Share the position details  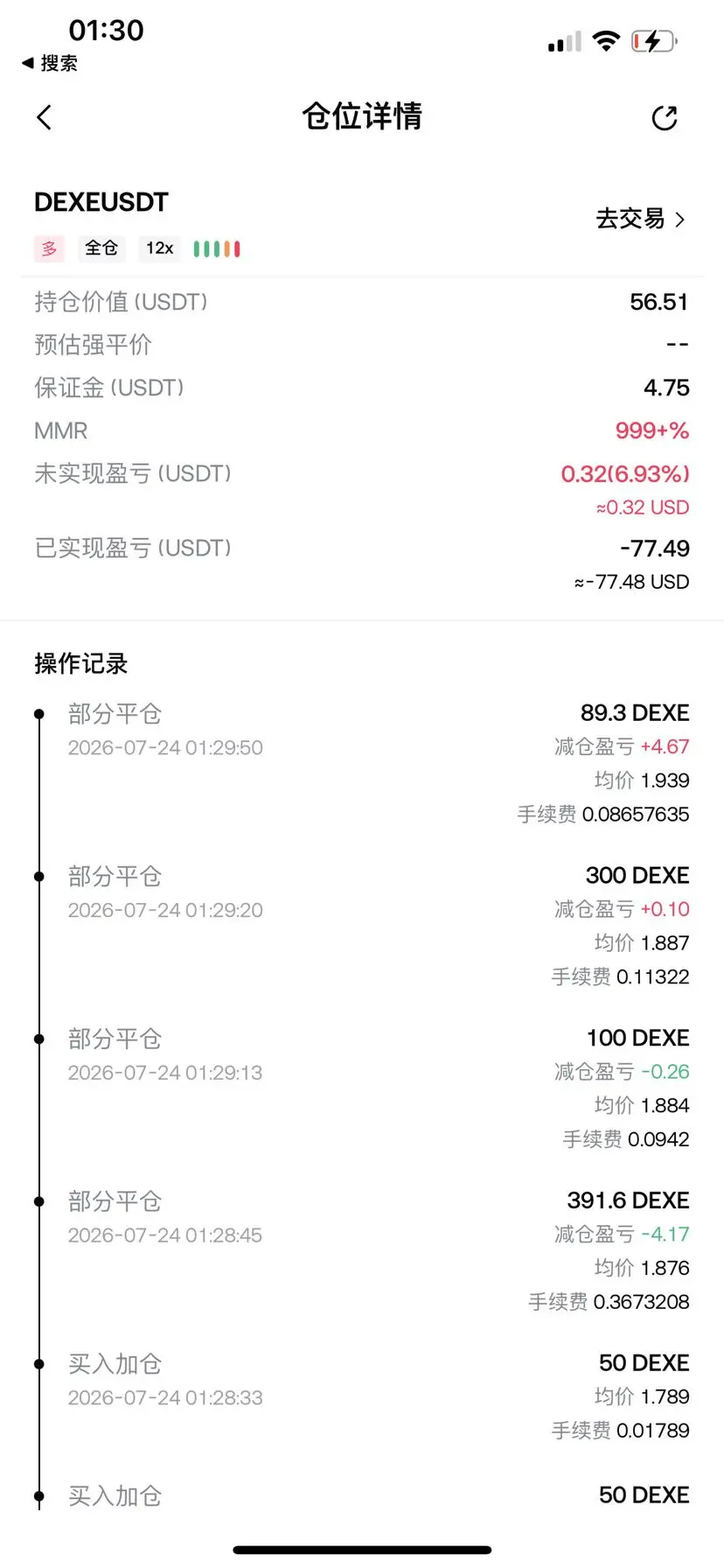(x=665, y=118)
